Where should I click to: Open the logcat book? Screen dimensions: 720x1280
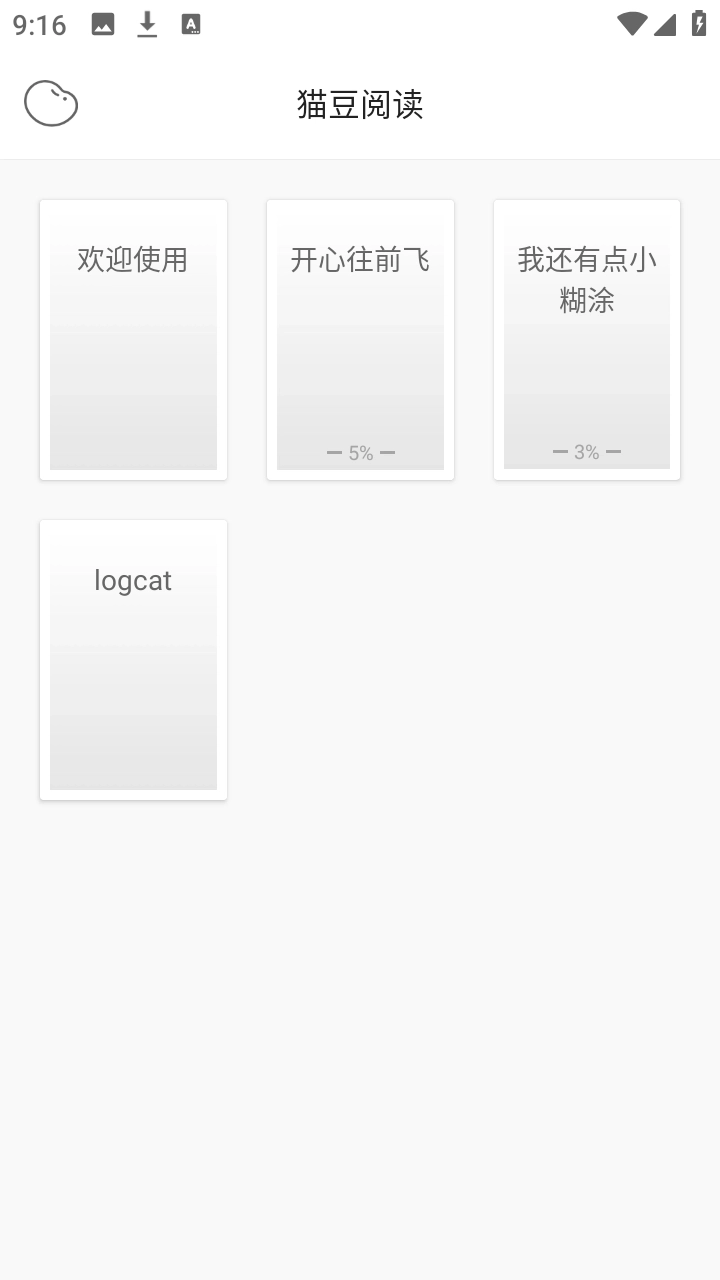133,658
